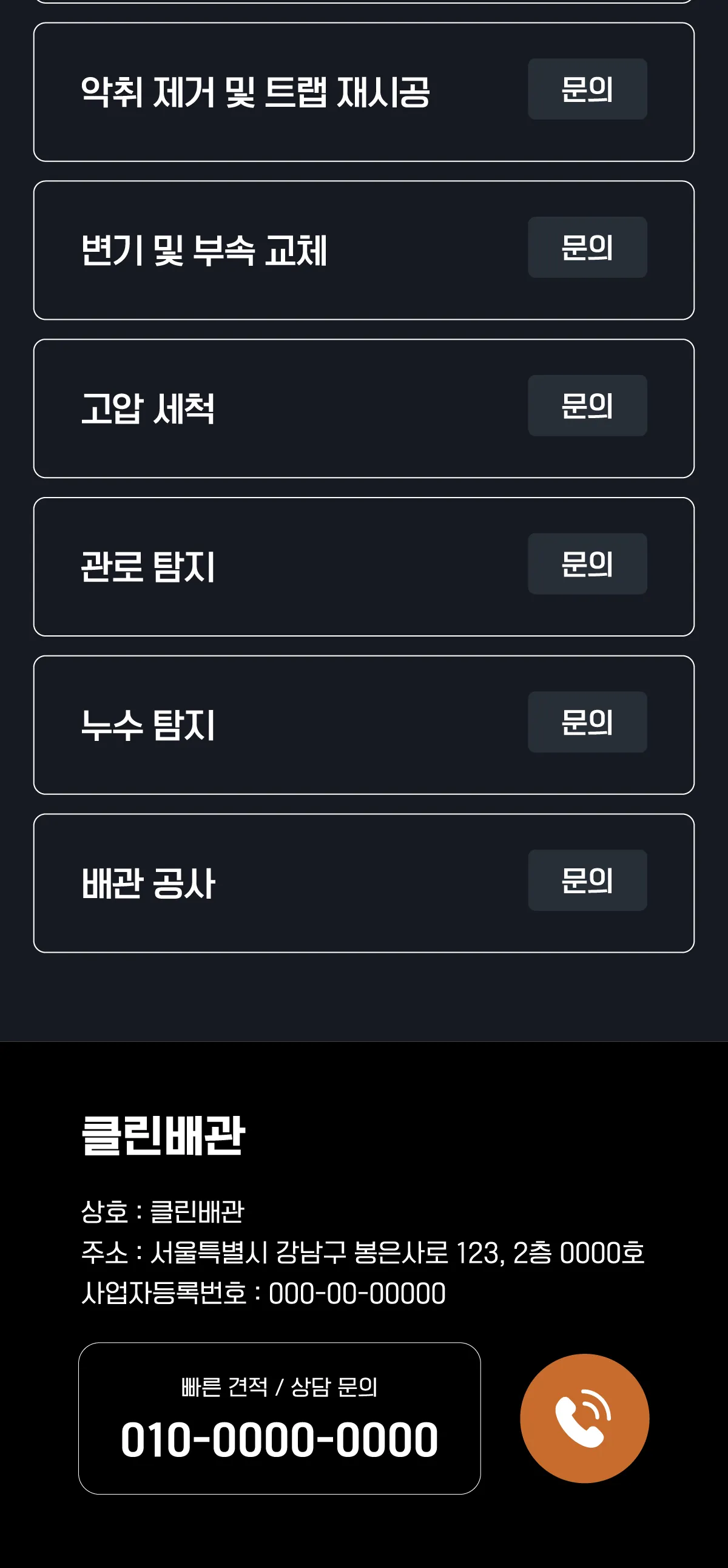Click 문의 button beside 배관 공사
The image size is (728, 1568).
pos(587,880)
